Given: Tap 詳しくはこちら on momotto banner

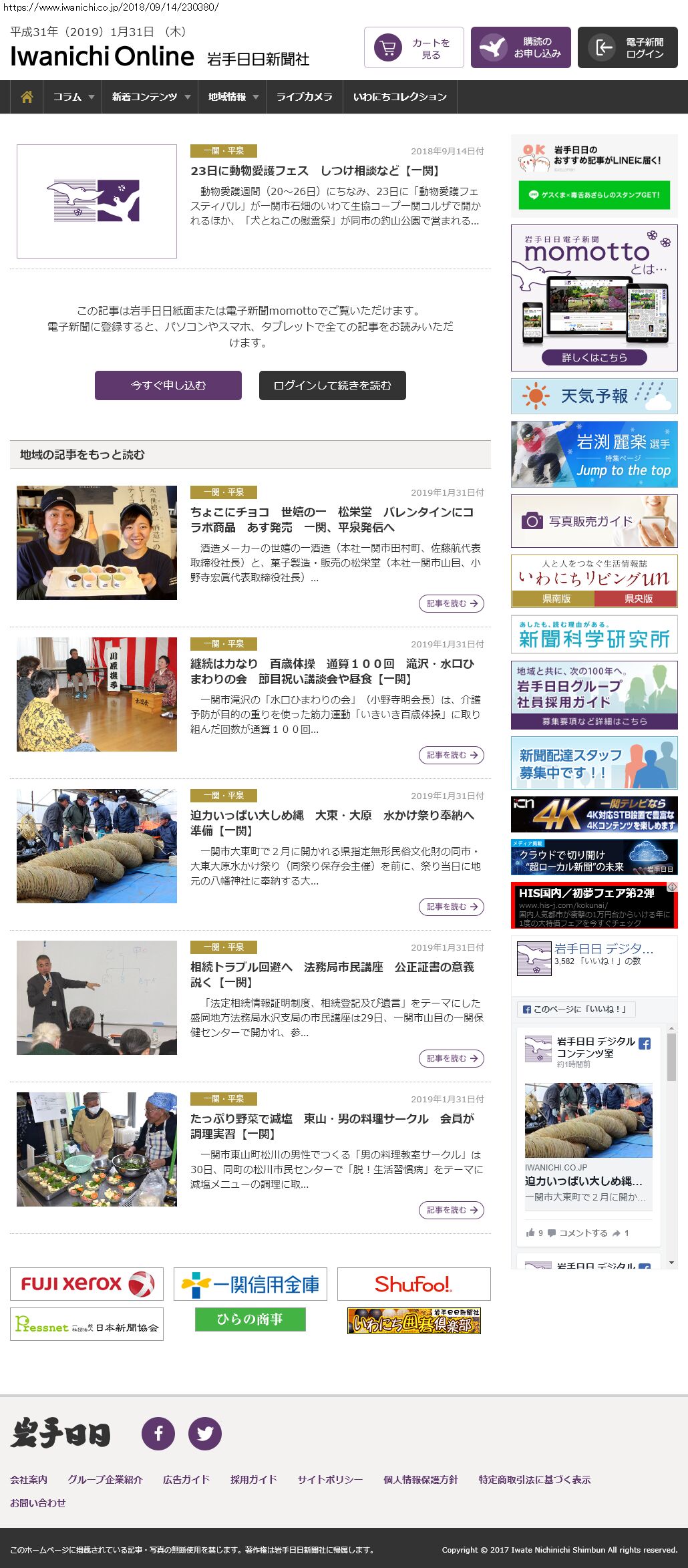Looking at the screenshot, I should 594,357.
